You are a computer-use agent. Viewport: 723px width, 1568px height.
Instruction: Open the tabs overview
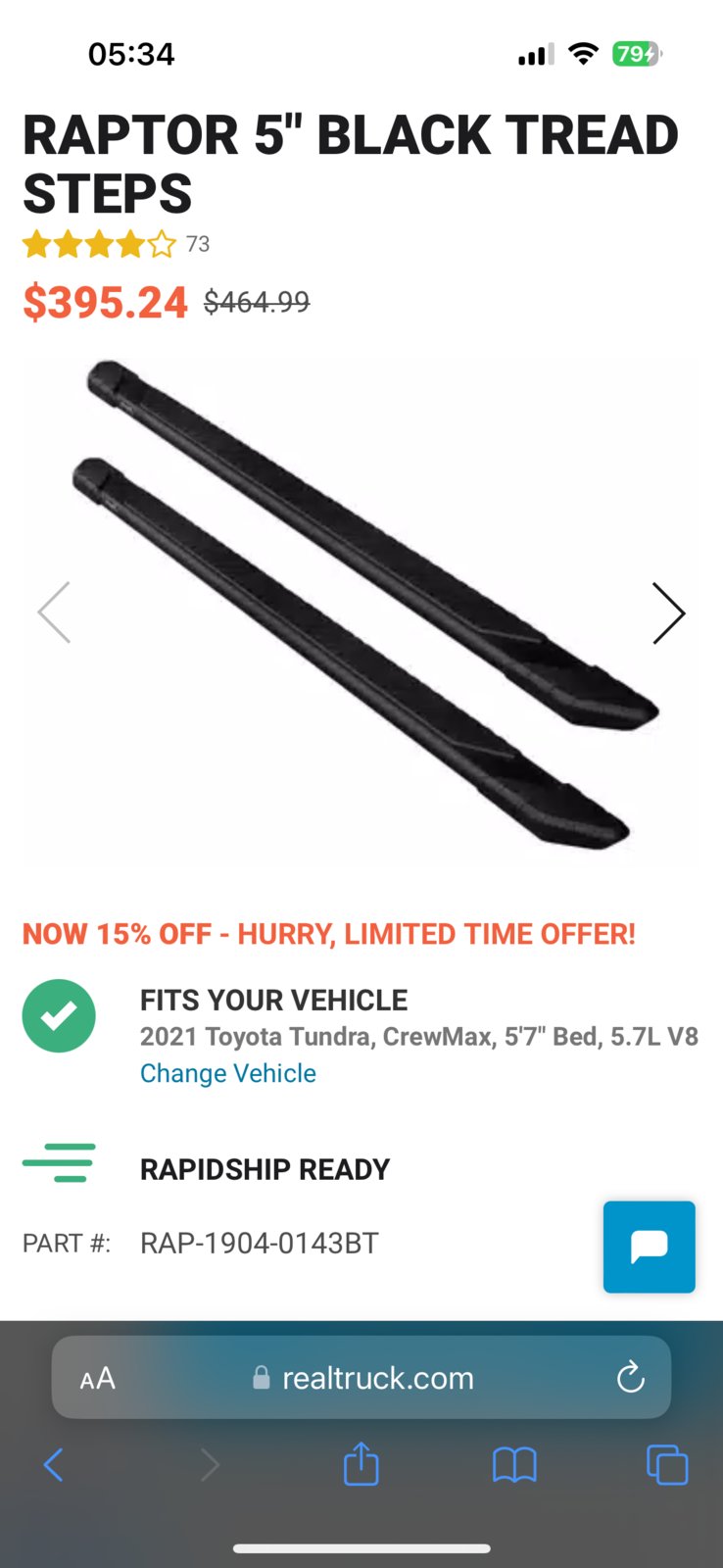[667, 1465]
